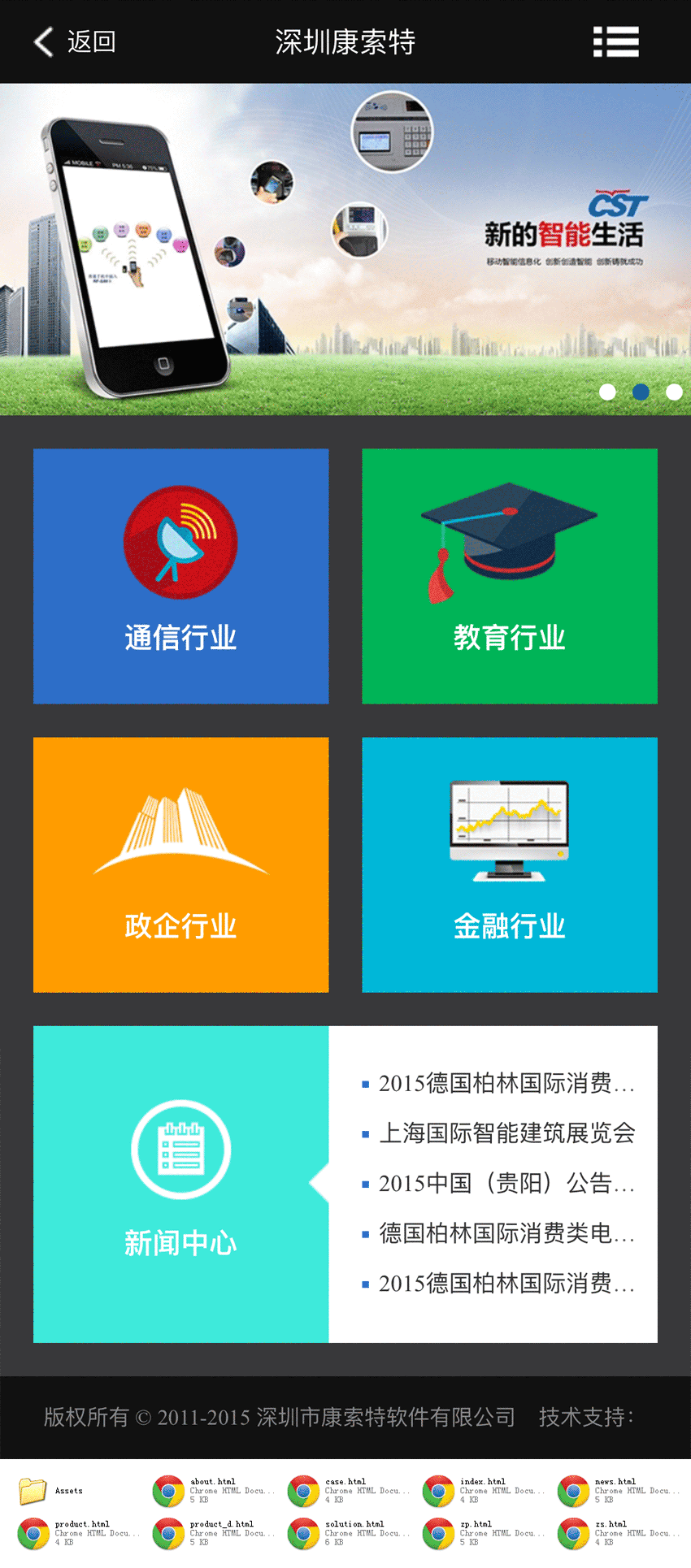Open the list menu icon
The image size is (691, 1568).
(615, 41)
